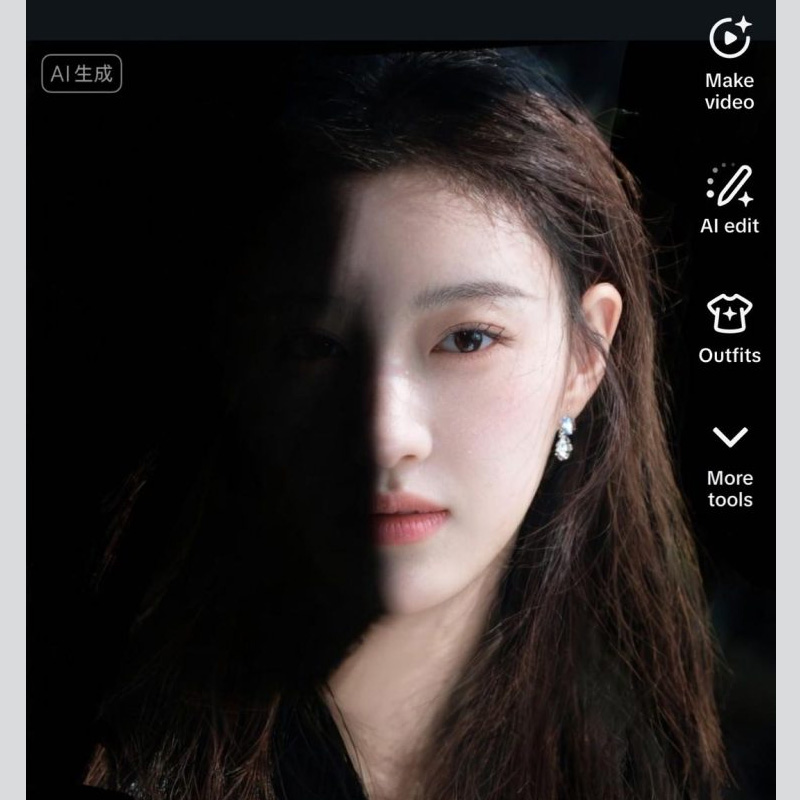Open the Outfits tool
Viewport: 800px width, 800px height.
coord(730,314)
